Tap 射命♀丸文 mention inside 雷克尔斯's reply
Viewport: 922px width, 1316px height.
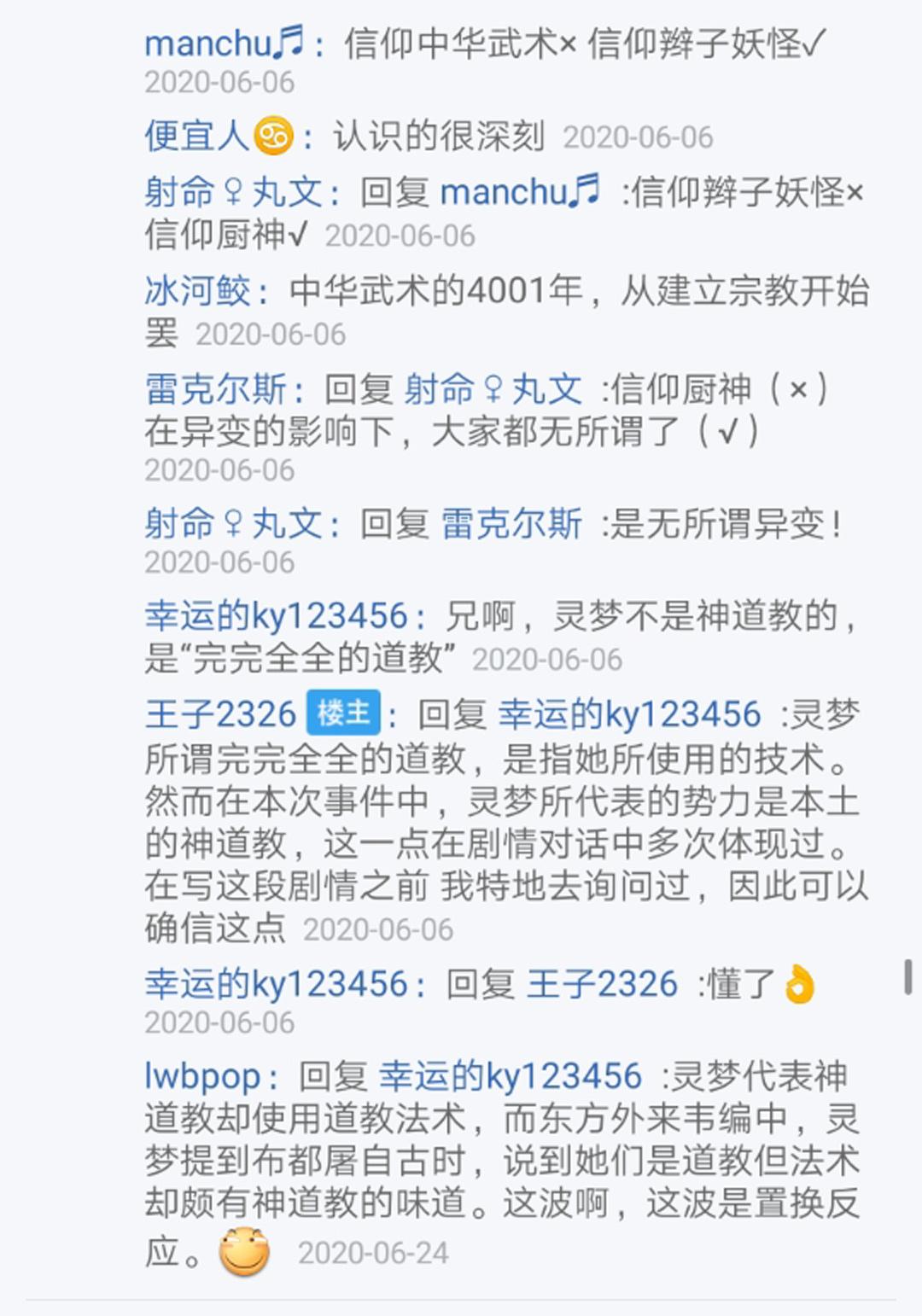click(x=493, y=390)
